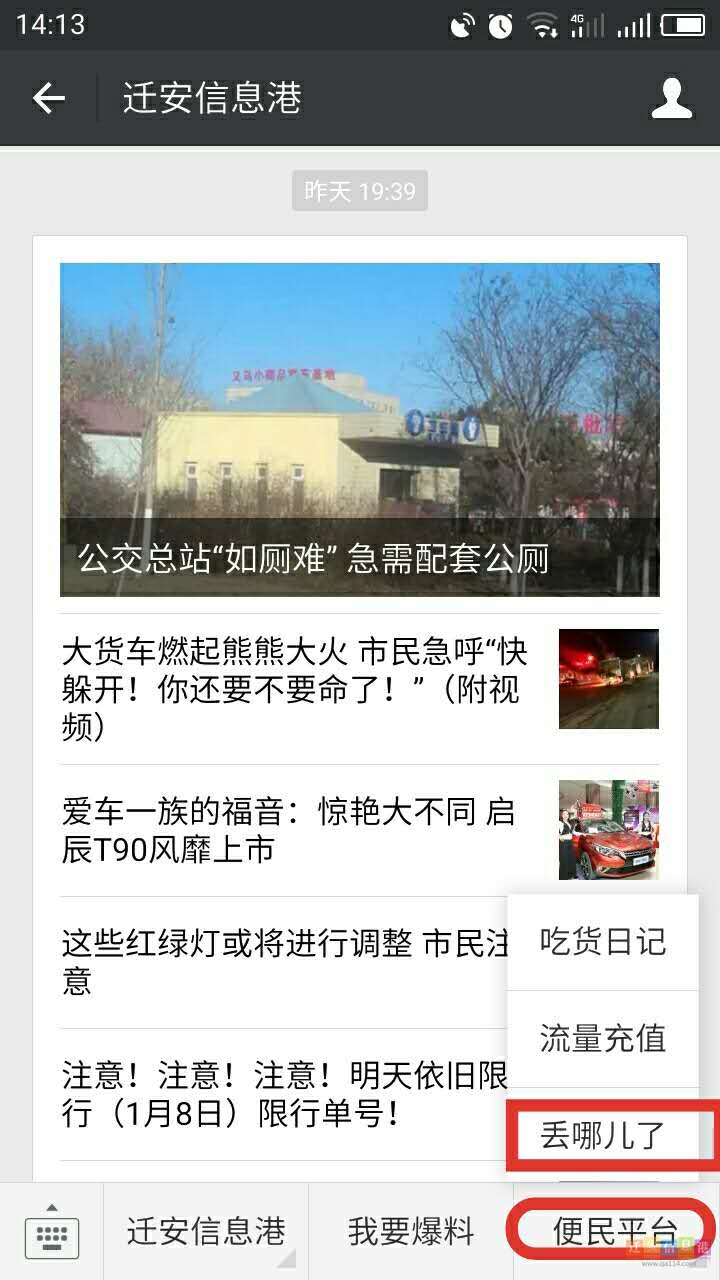Choose 流量充值 in the popup menu
This screenshot has height=1280, width=720.
tap(602, 1038)
